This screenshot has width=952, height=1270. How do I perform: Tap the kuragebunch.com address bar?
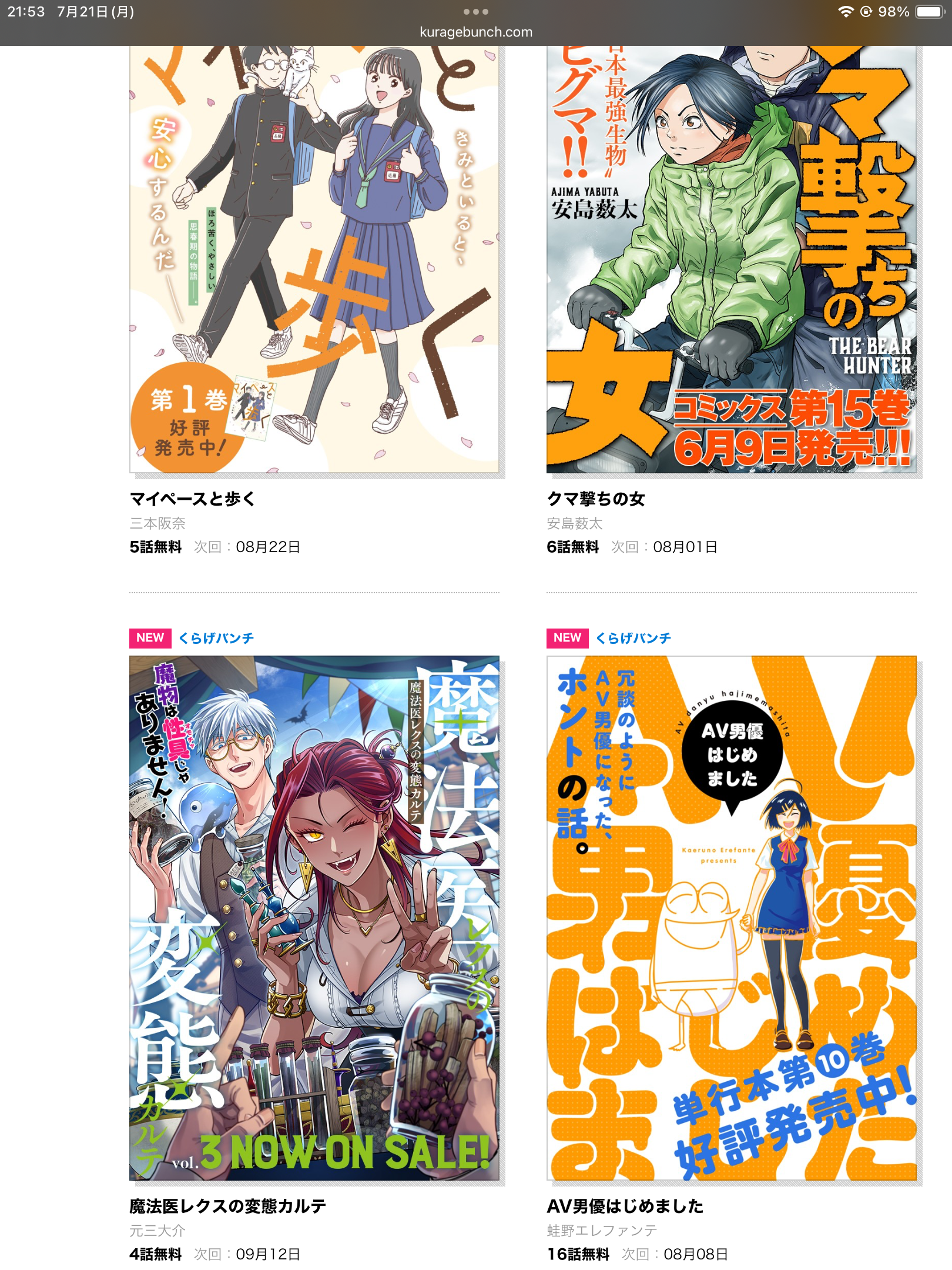point(476,32)
